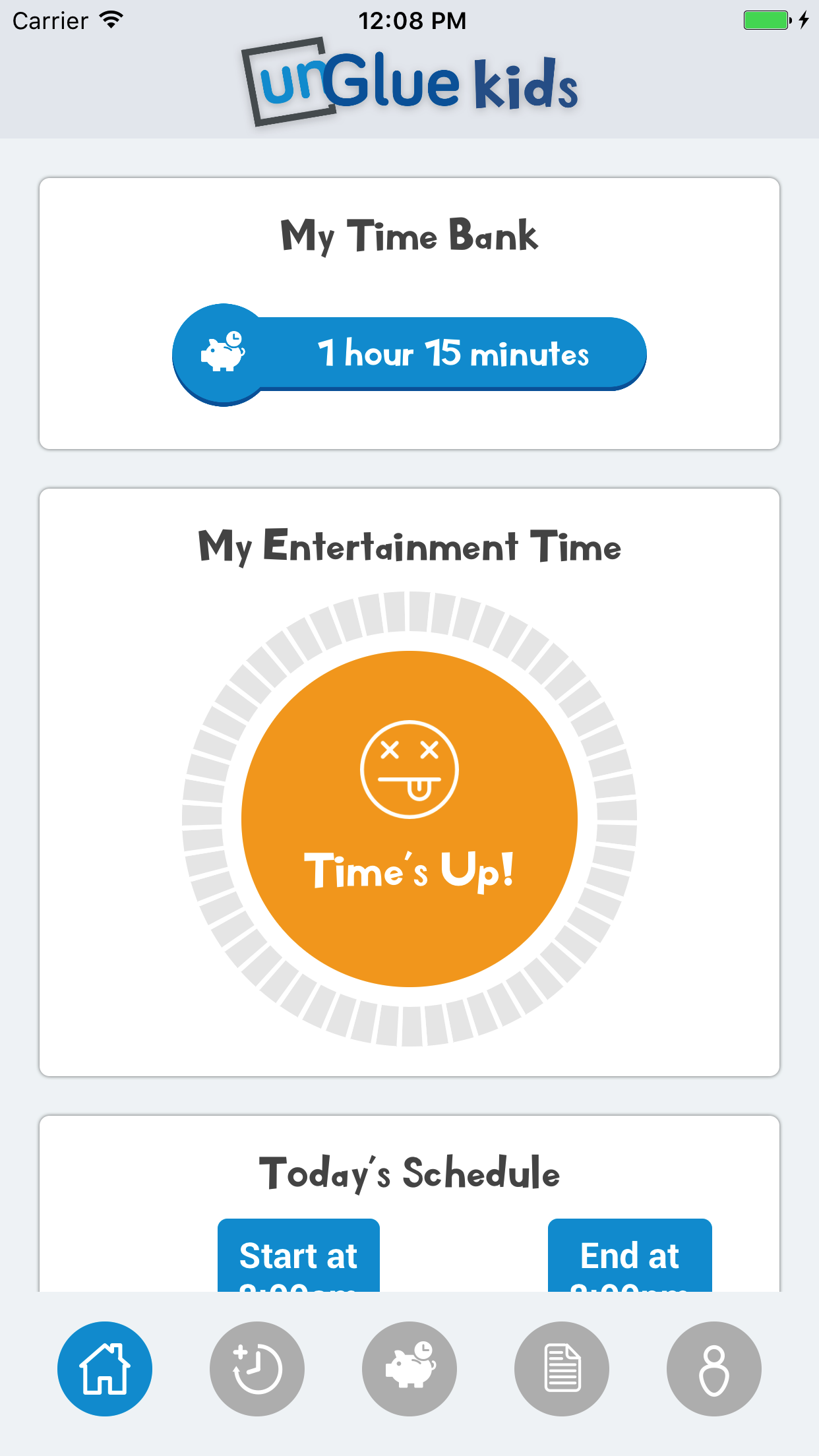Go to the piggy bank tab
The image size is (819, 1456).
tap(409, 1369)
